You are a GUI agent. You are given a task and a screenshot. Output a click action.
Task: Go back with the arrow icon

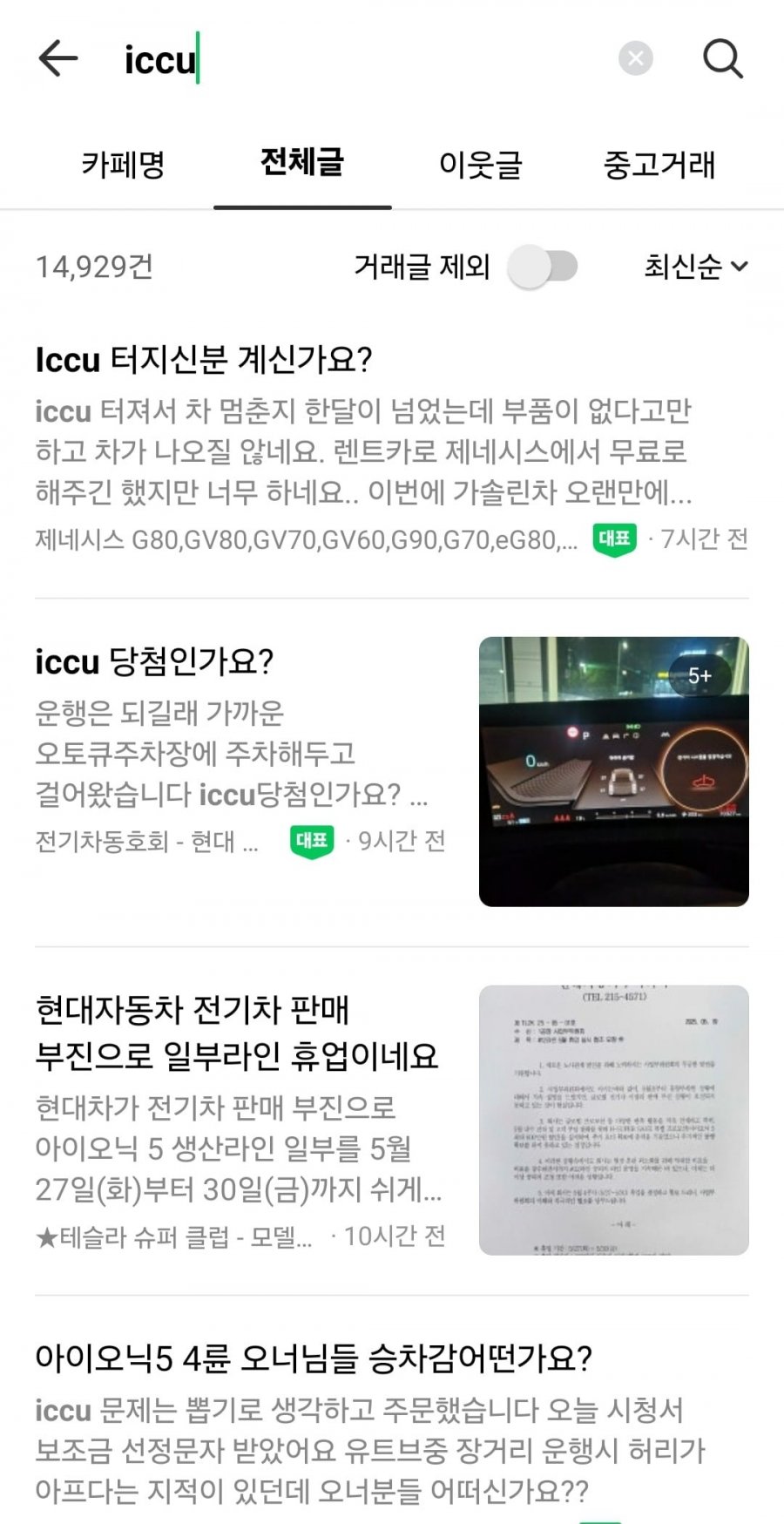tap(58, 59)
